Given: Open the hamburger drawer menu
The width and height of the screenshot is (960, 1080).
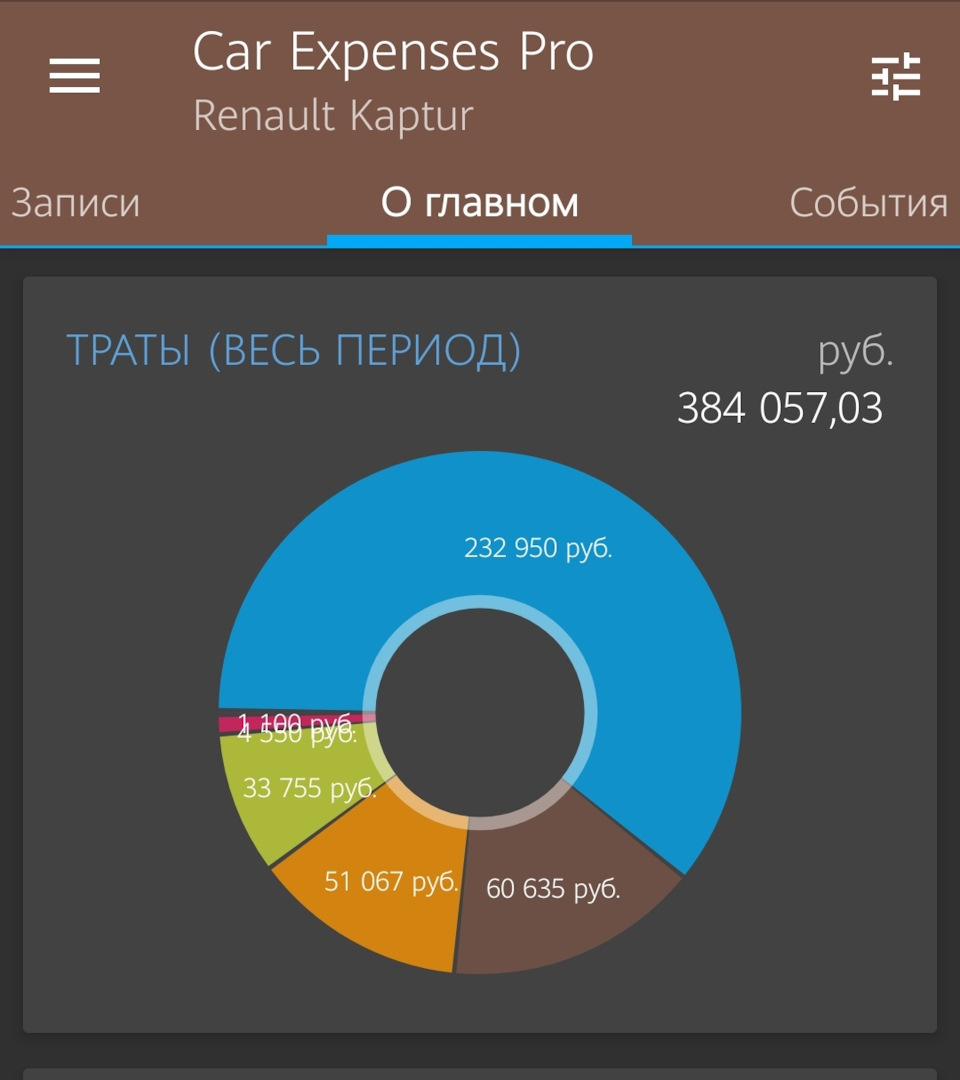Looking at the screenshot, I should pos(75,76).
